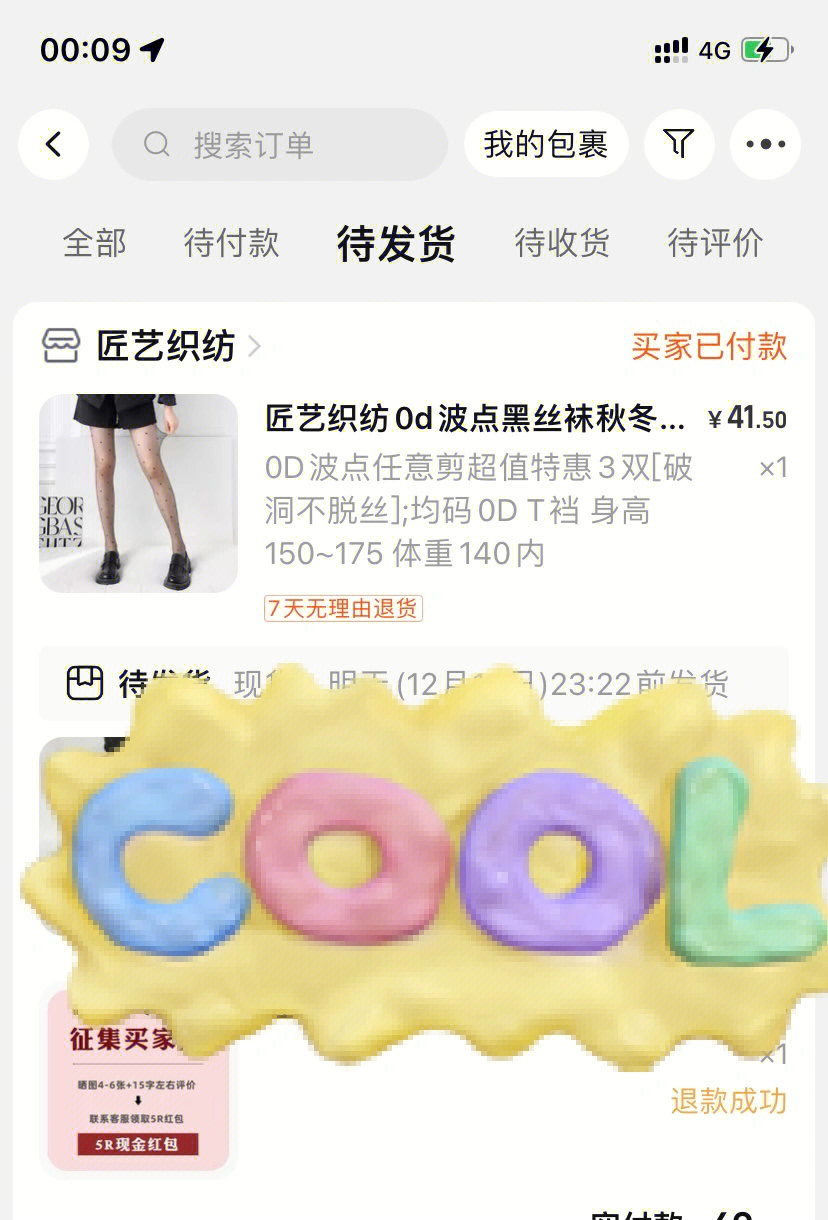Switch to the 待收货 tab

(x=562, y=243)
